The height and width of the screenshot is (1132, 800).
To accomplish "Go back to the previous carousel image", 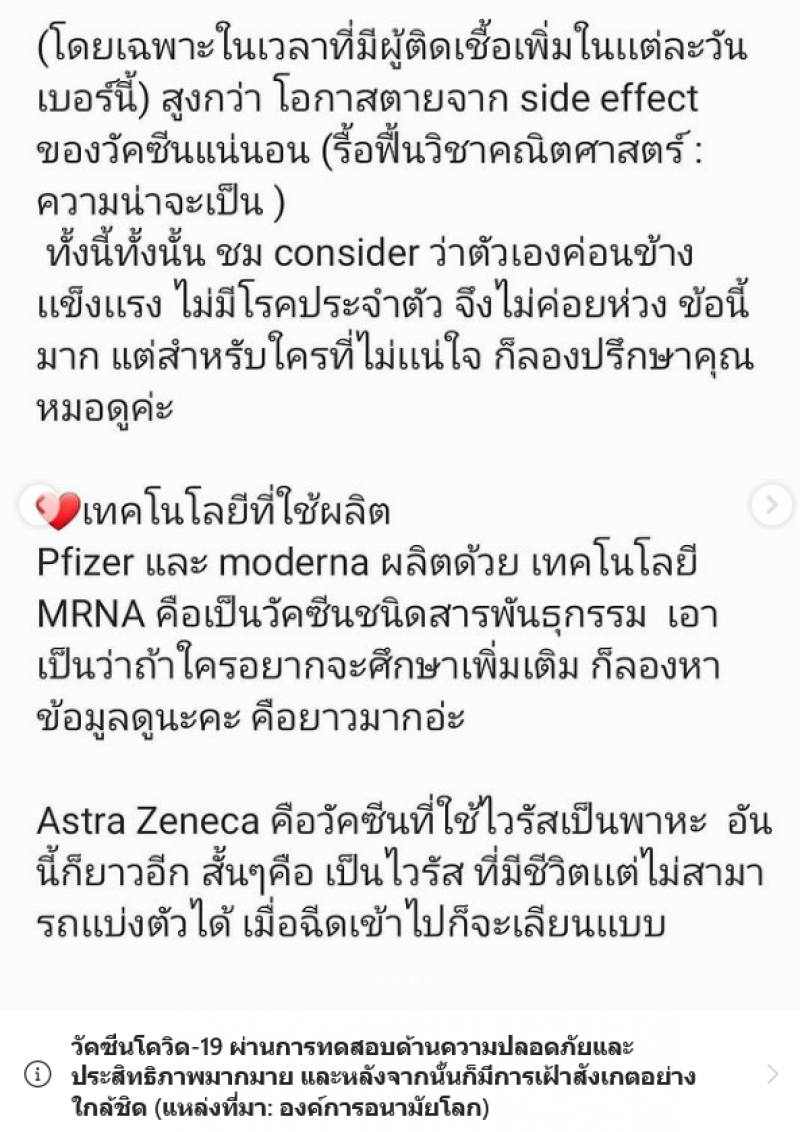I will click(28, 506).
